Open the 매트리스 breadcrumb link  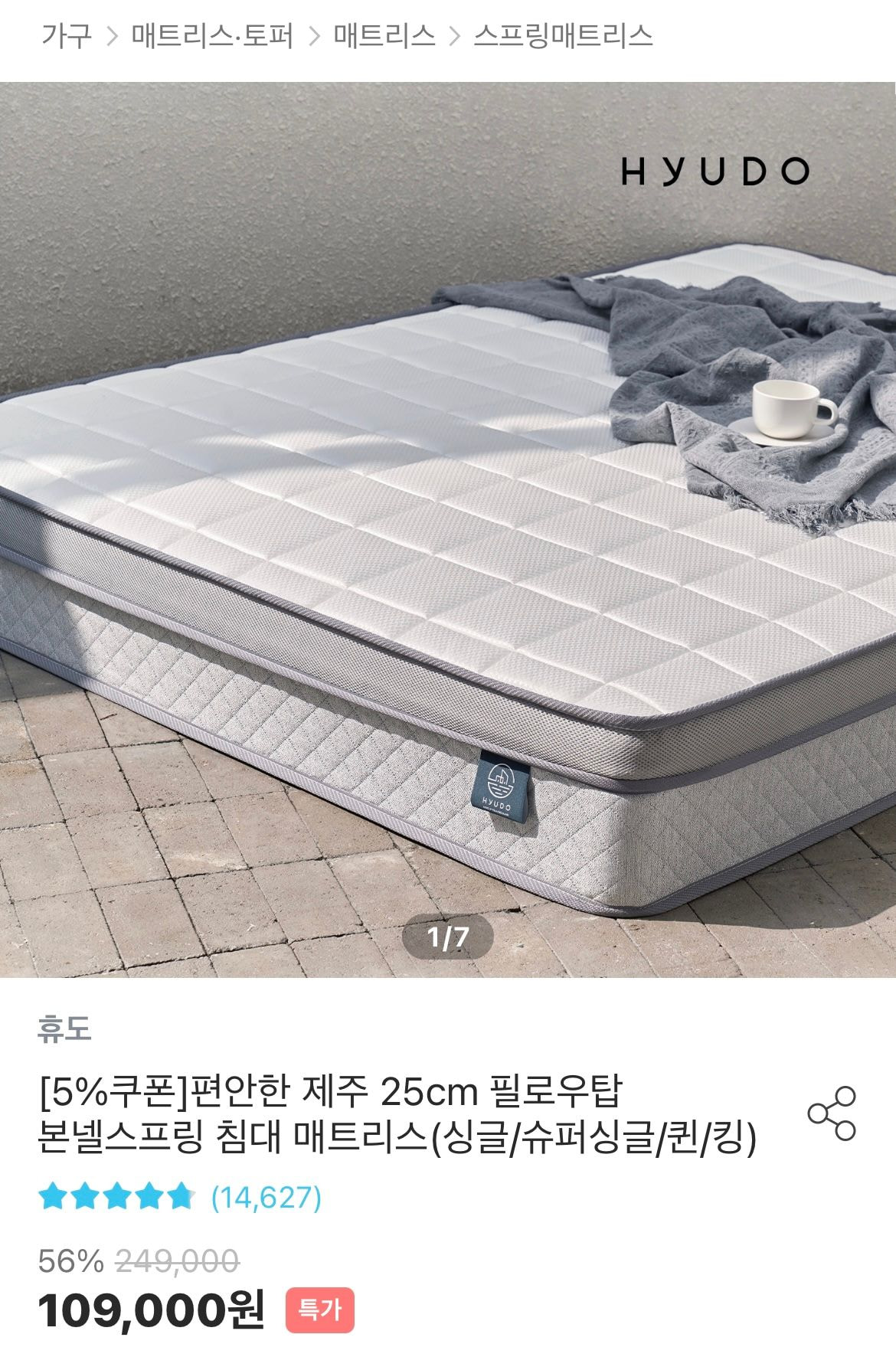click(x=384, y=35)
